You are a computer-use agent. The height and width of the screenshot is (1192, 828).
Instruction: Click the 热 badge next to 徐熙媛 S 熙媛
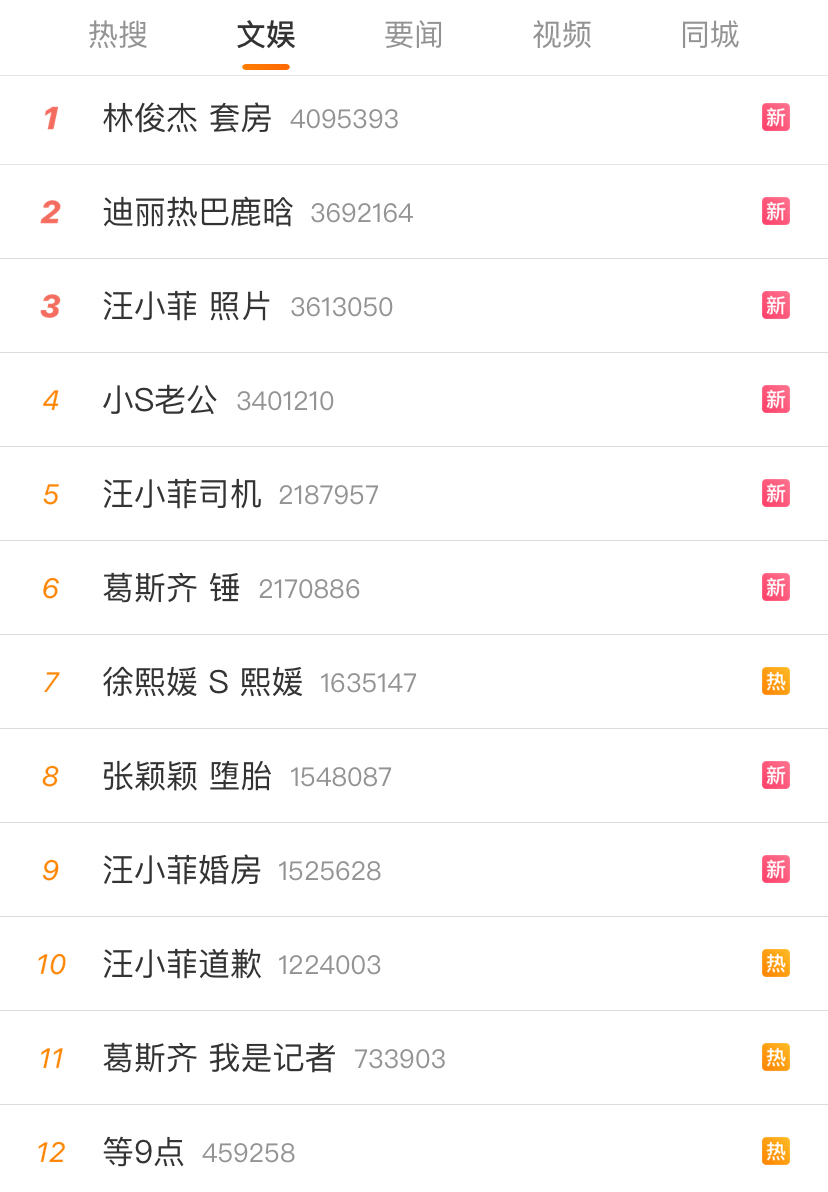(x=775, y=682)
